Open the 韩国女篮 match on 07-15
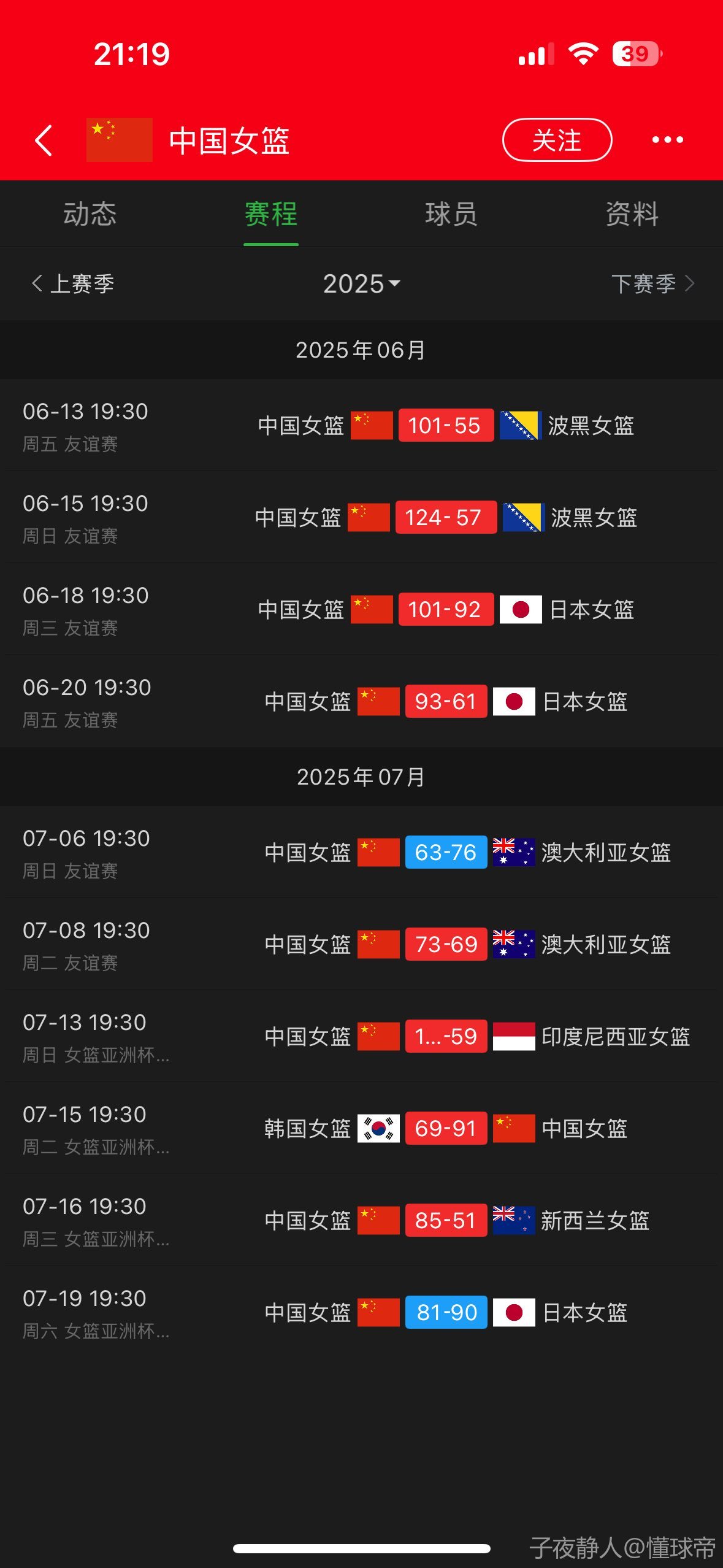The width and height of the screenshot is (723, 1568). click(x=361, y=1128)
